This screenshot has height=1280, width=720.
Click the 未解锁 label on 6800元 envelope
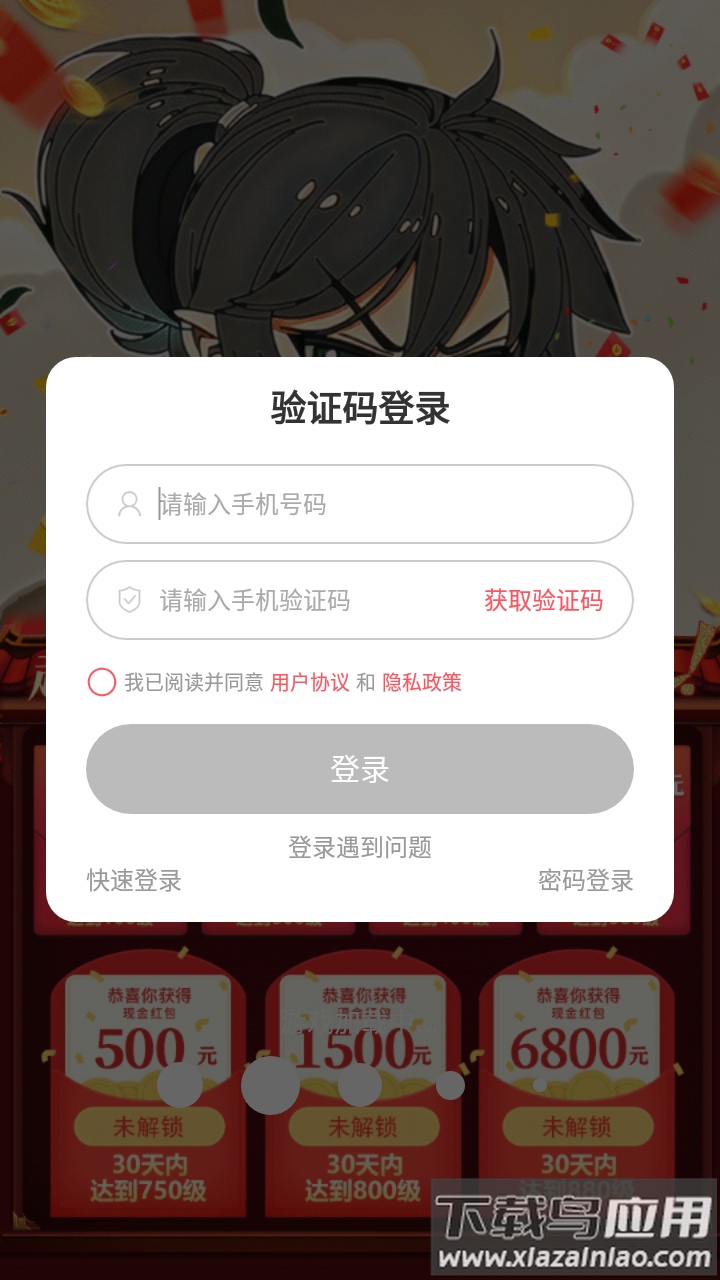coord(580,1126)
